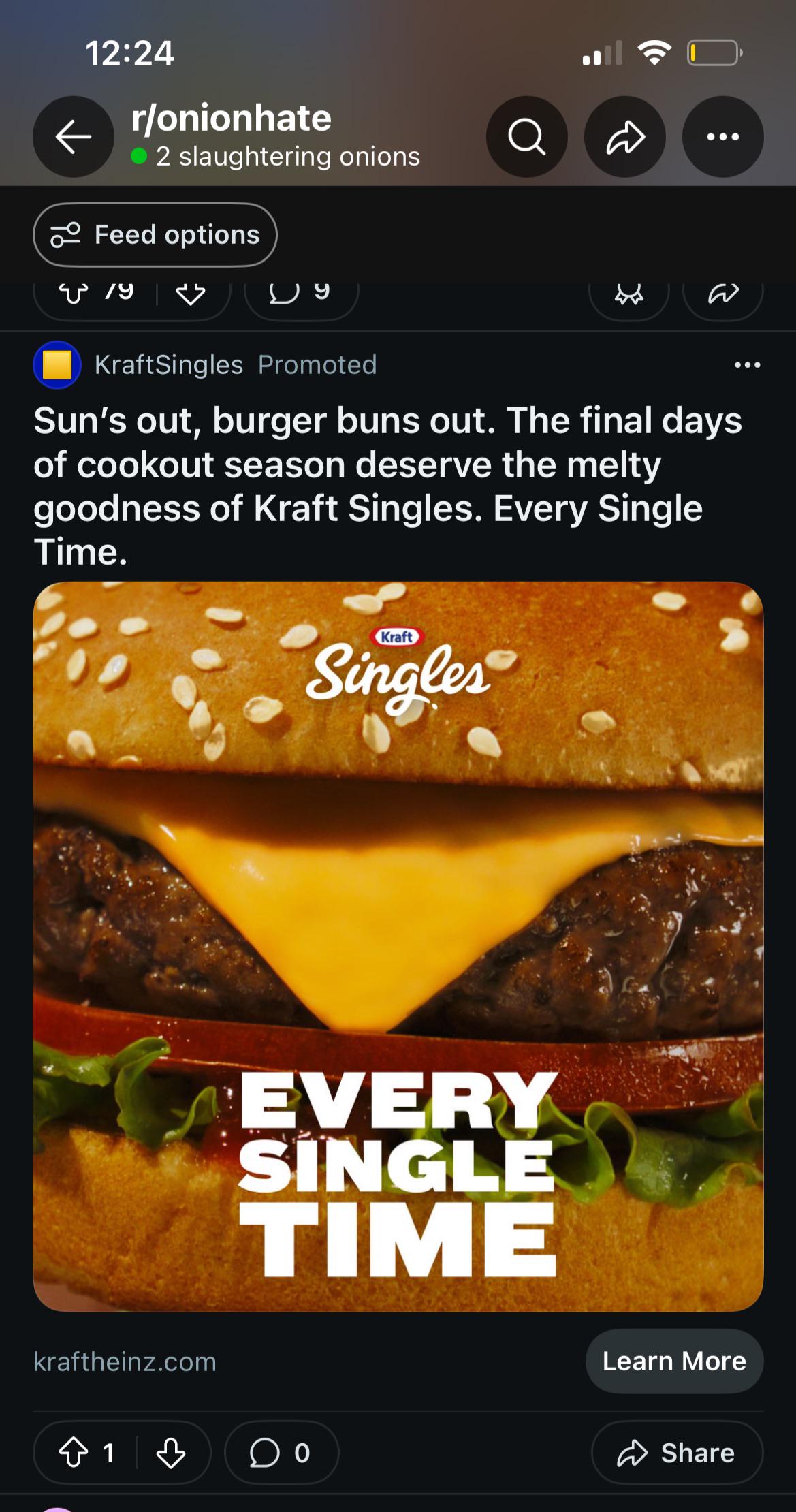Image resolution: width=796 pixels, height=1512 pixels.
Task: Open the subreddit overflow menu
Action: click(723, 137)
